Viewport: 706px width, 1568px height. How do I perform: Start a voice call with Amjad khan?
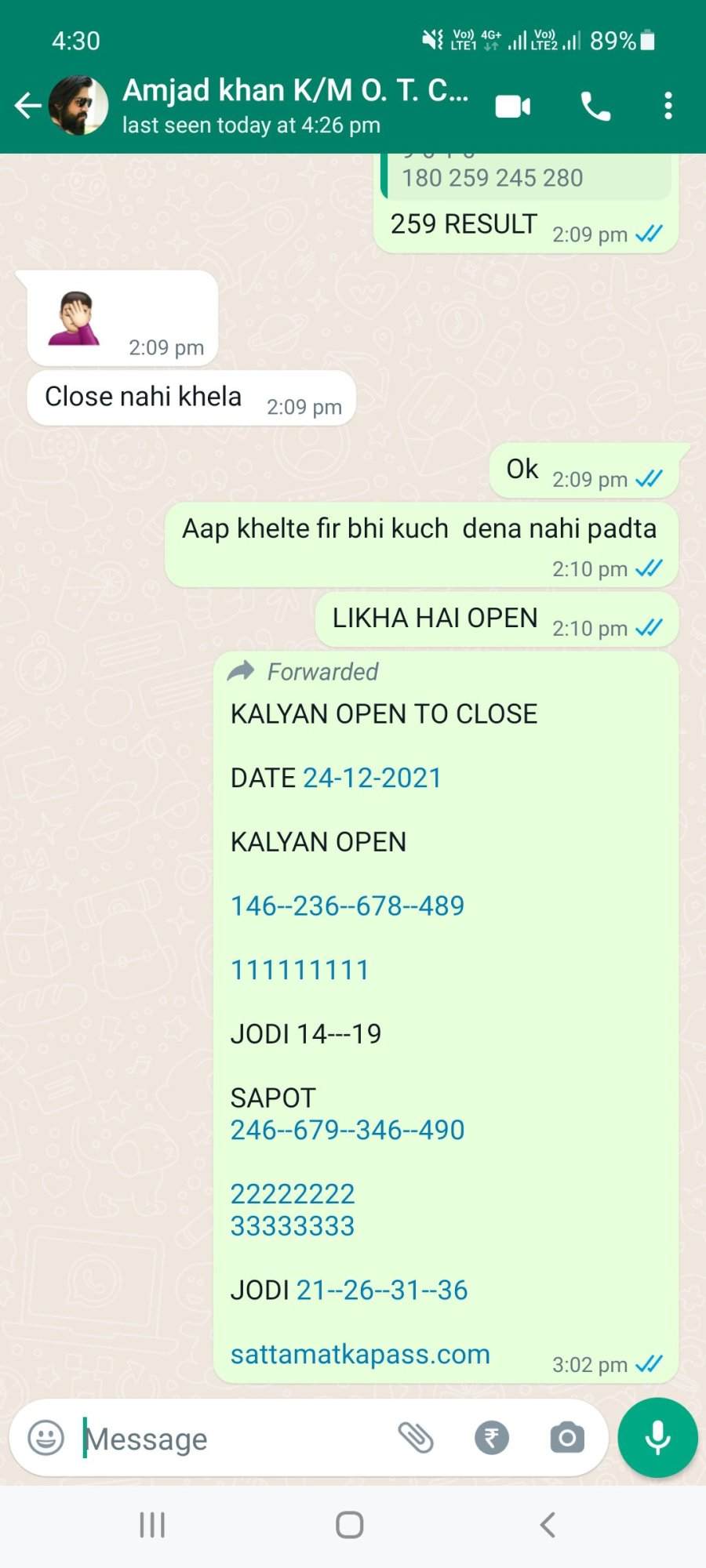[595, 106]
